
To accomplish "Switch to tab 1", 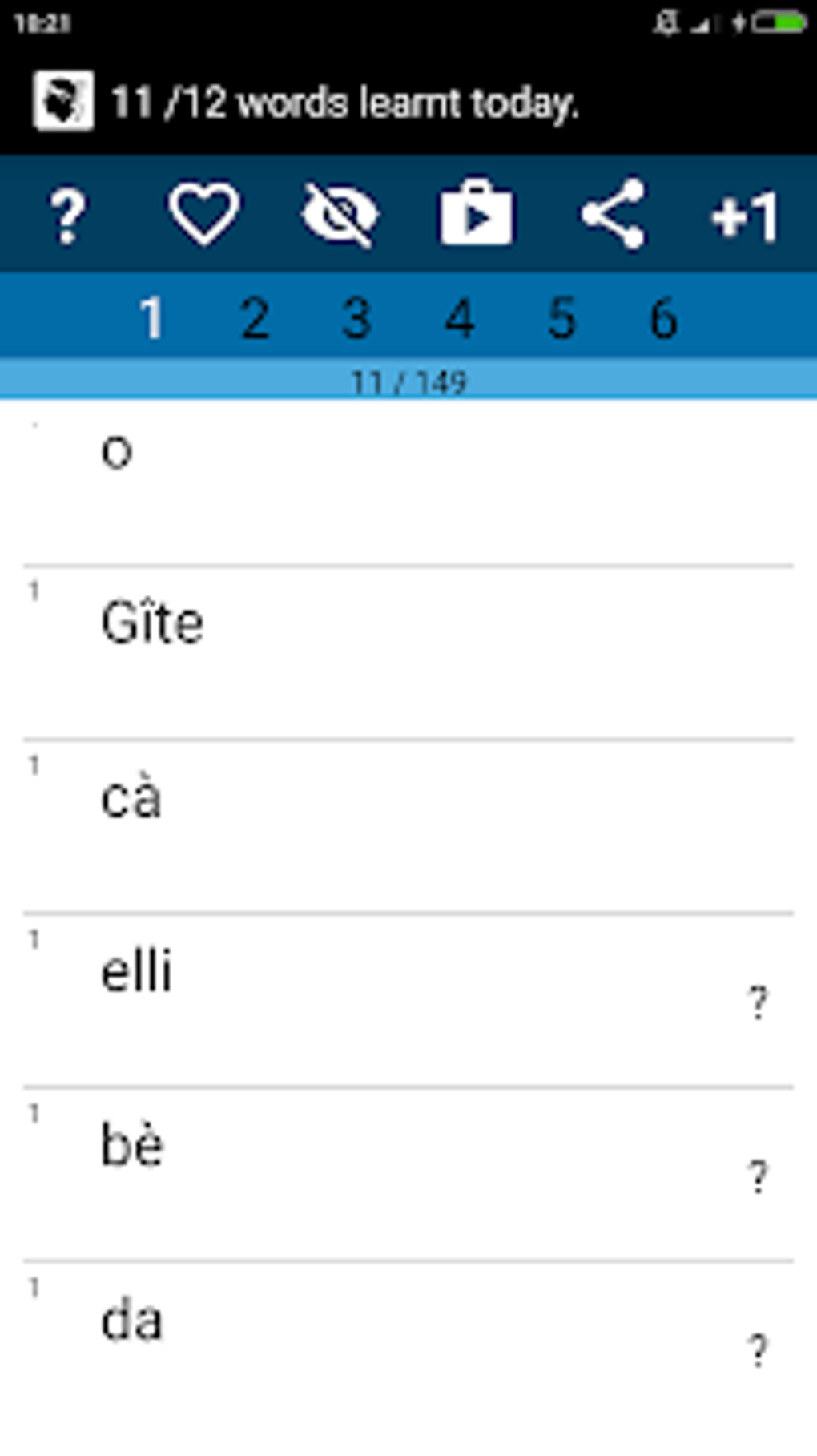I will [x=151, y=317].
